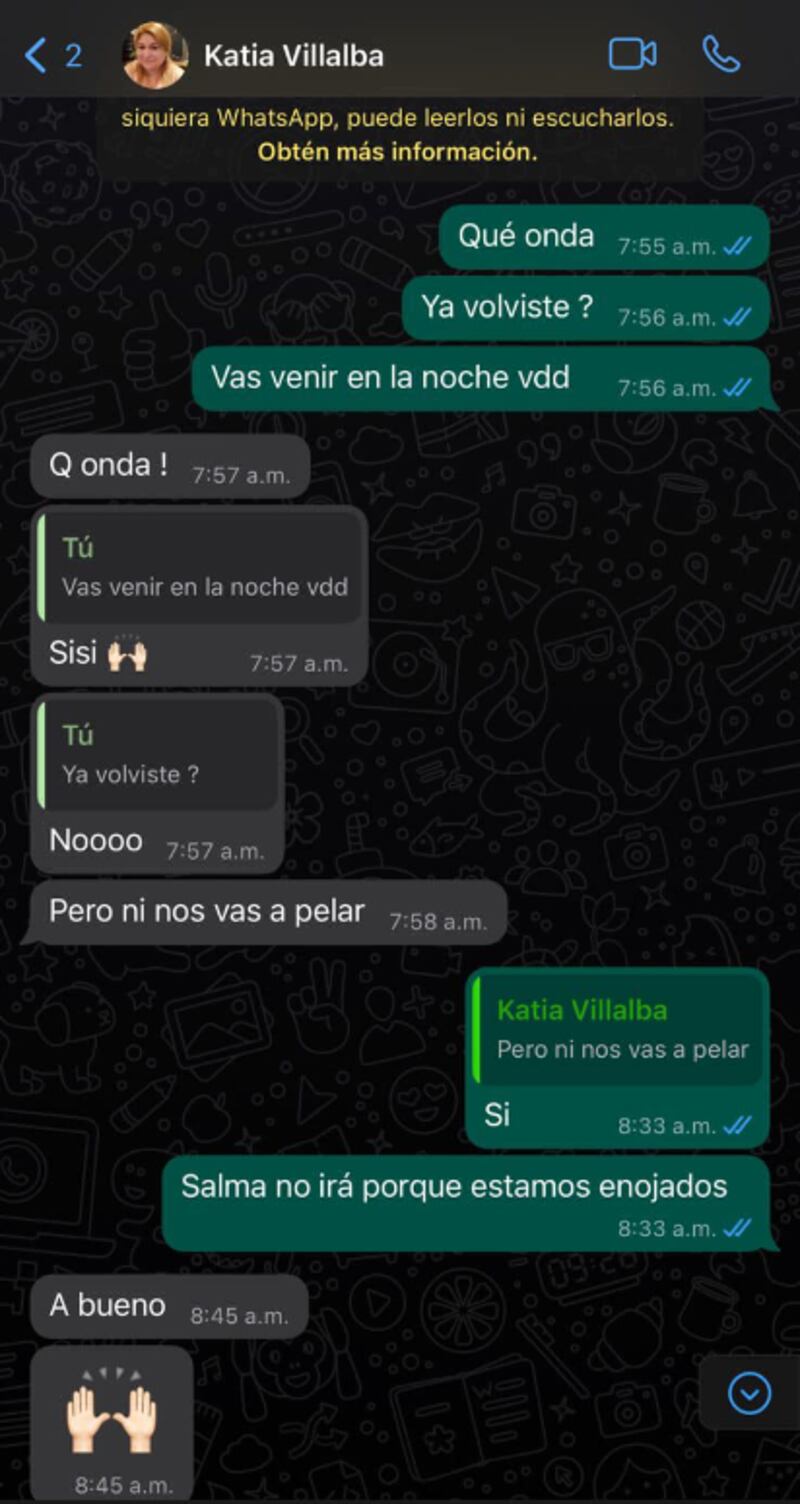Start a voice call with Katia
Viewport: 800px width, 1504px height.
(x=721, y=54)
